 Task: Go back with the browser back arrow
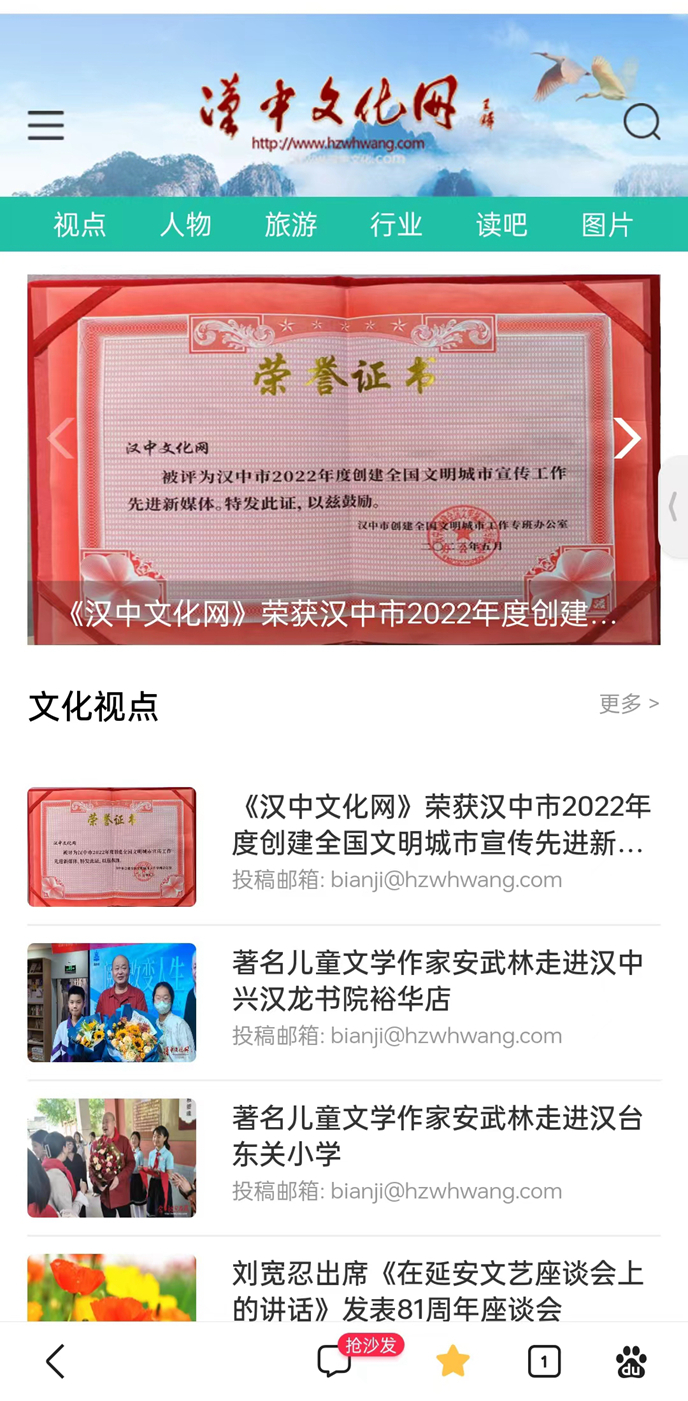coord(56,1361)
